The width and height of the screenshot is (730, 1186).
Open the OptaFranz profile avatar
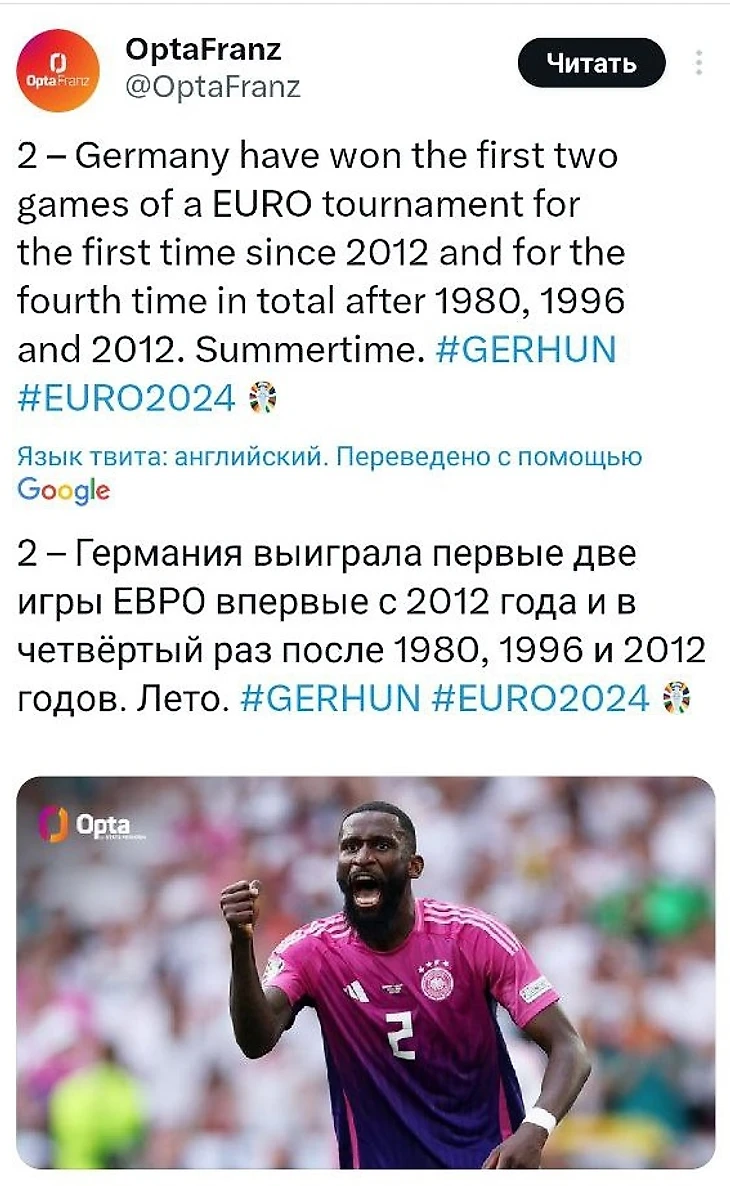click(59, 69)
